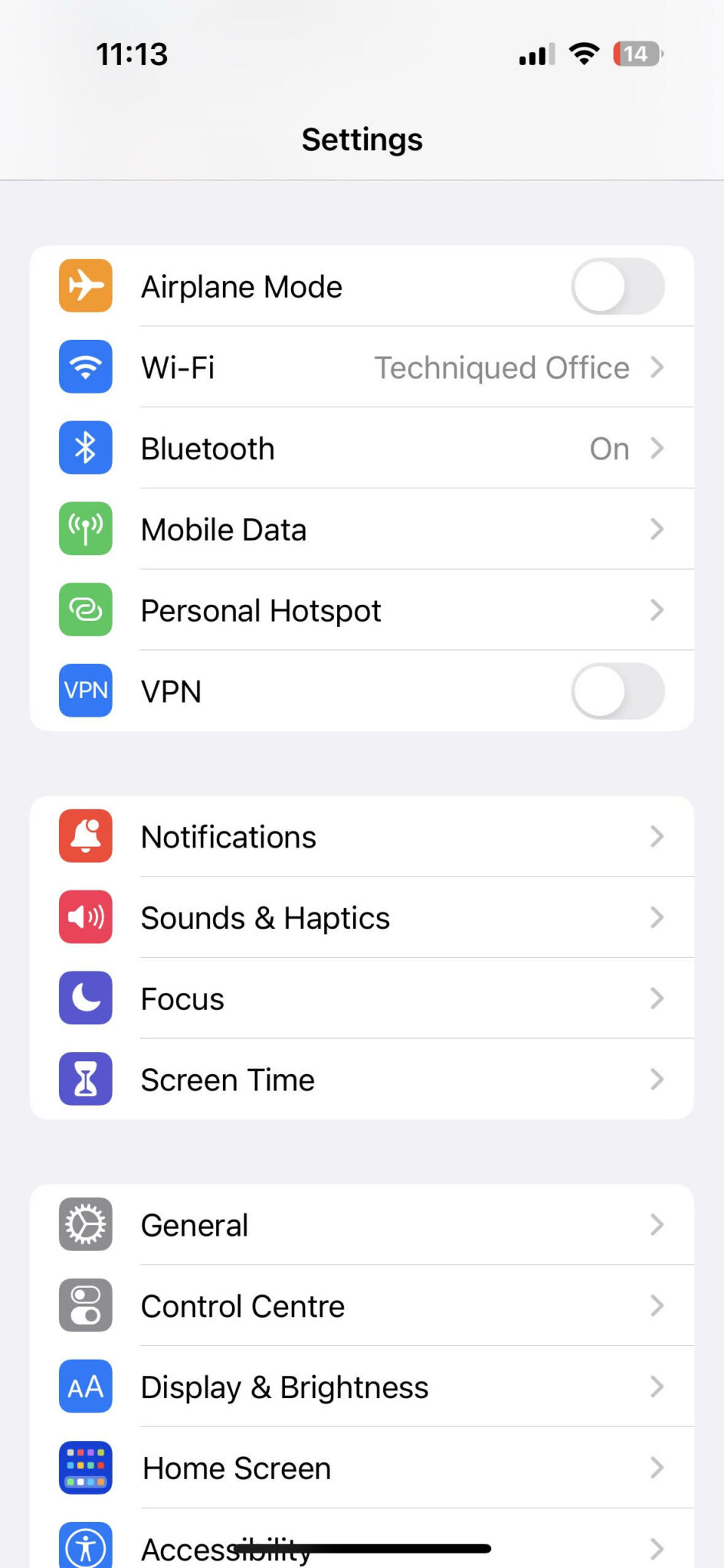Select the Home Screen row
This screenshot has height=1568, width=724.
(362, 1468)
